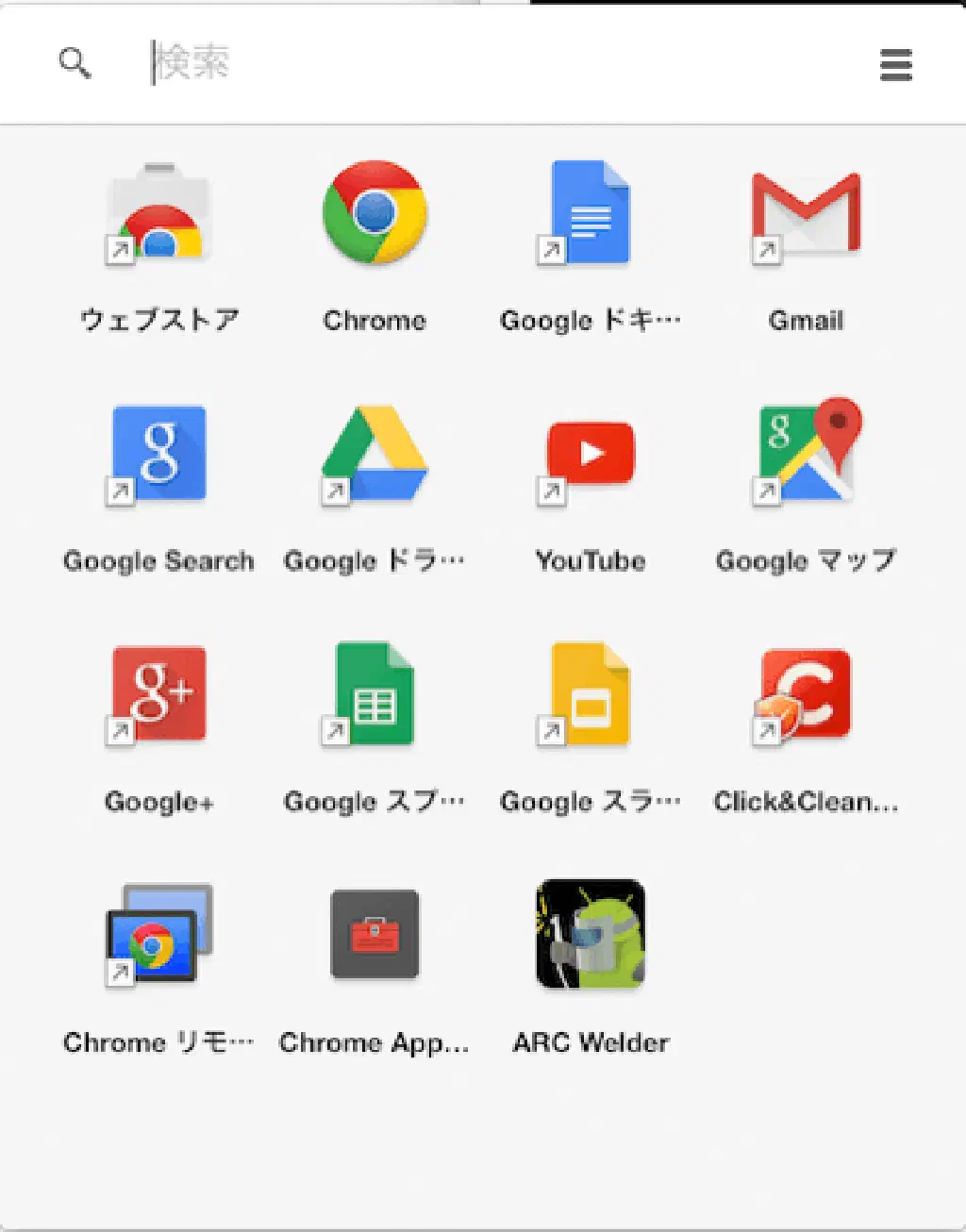Launch Click&Clean app
966x1232 pixels.
point(806,694)
